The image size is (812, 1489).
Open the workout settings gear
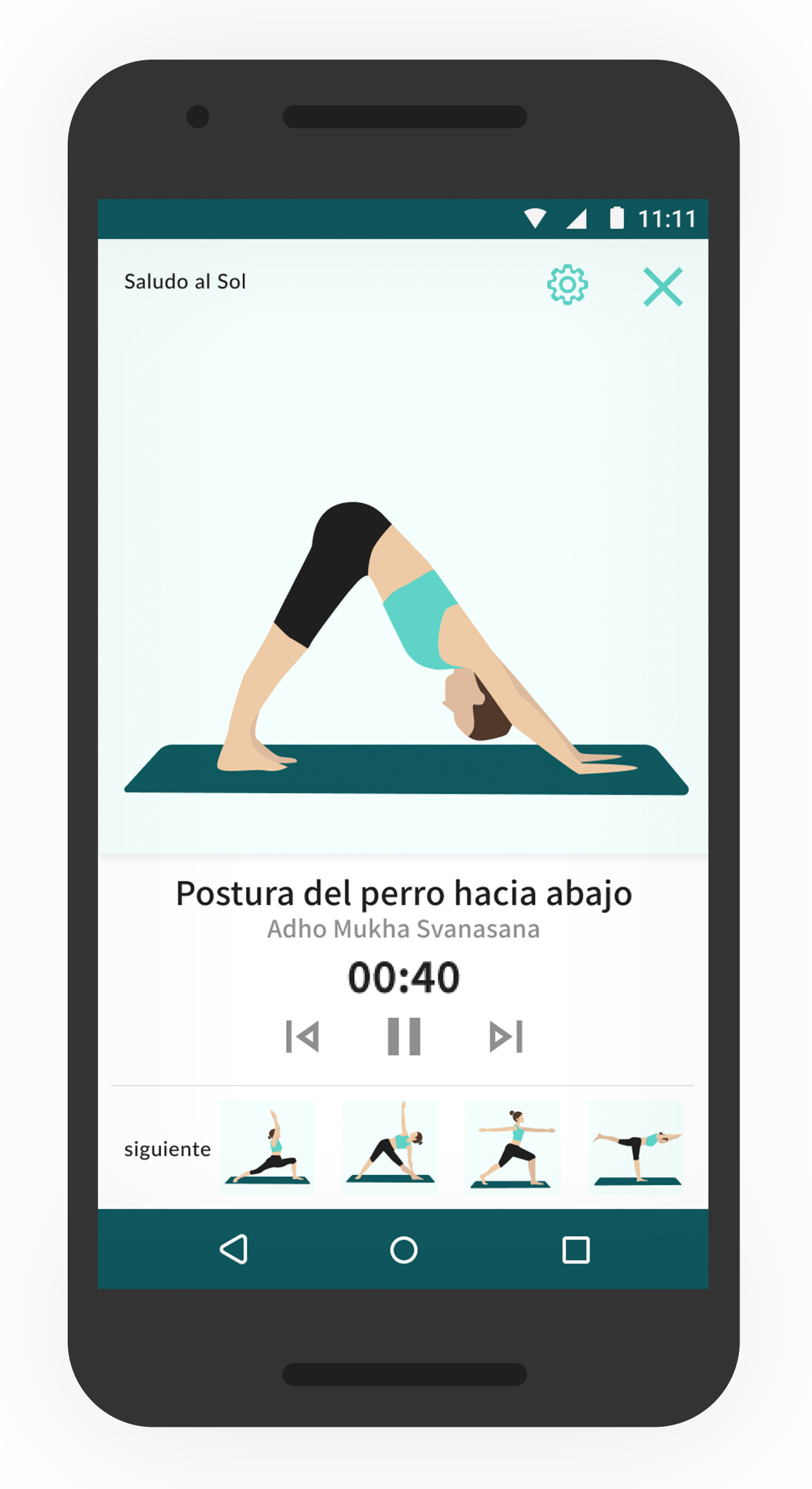point(567,285)
